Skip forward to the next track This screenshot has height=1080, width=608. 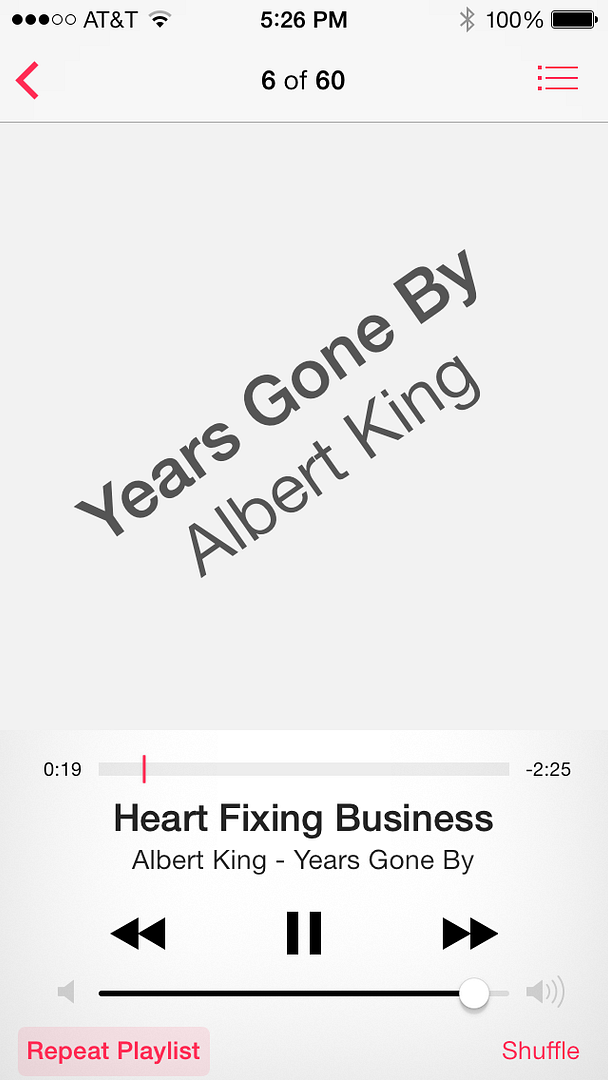469,934
